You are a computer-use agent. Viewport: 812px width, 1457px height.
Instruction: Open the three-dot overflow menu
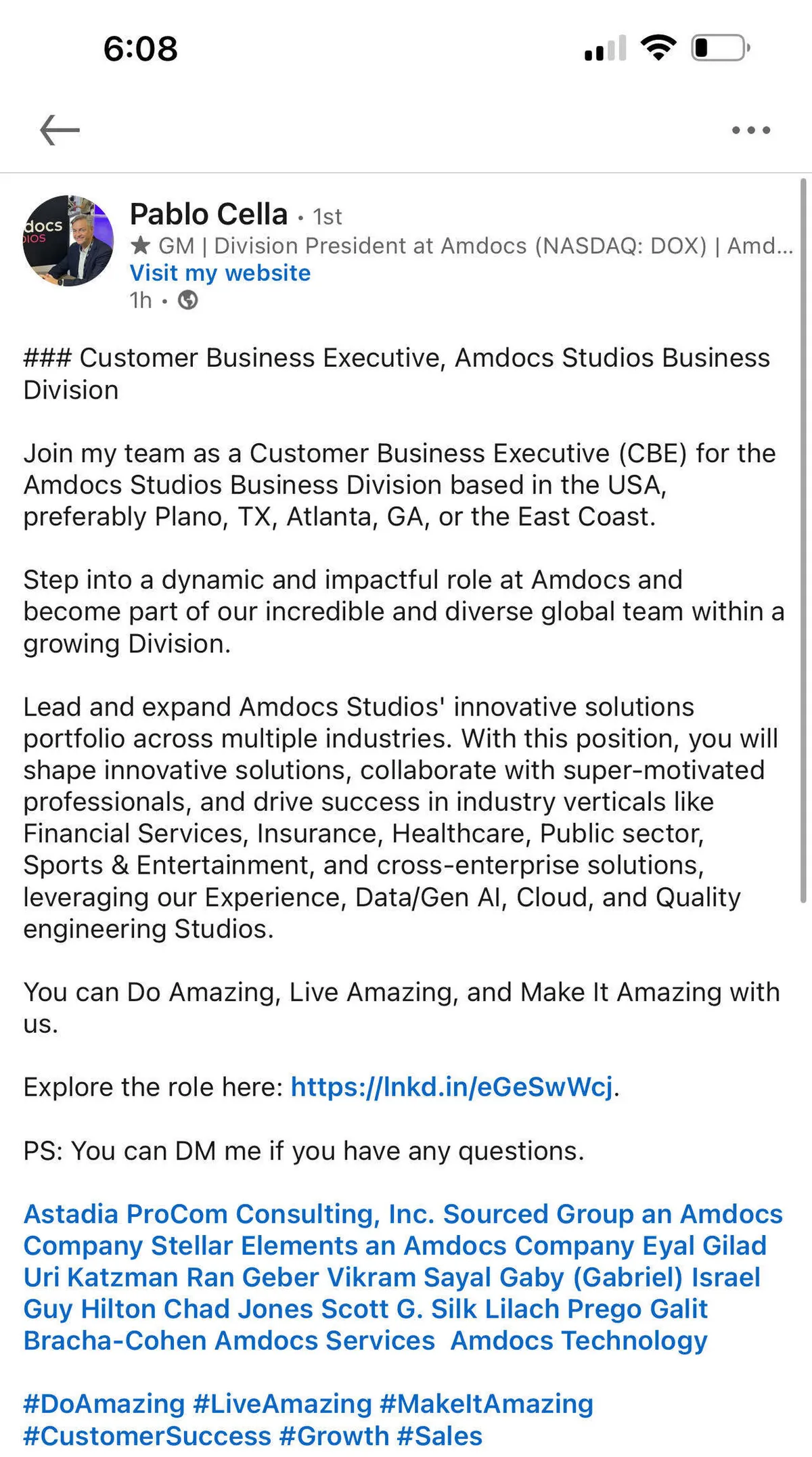pos(751,130)
